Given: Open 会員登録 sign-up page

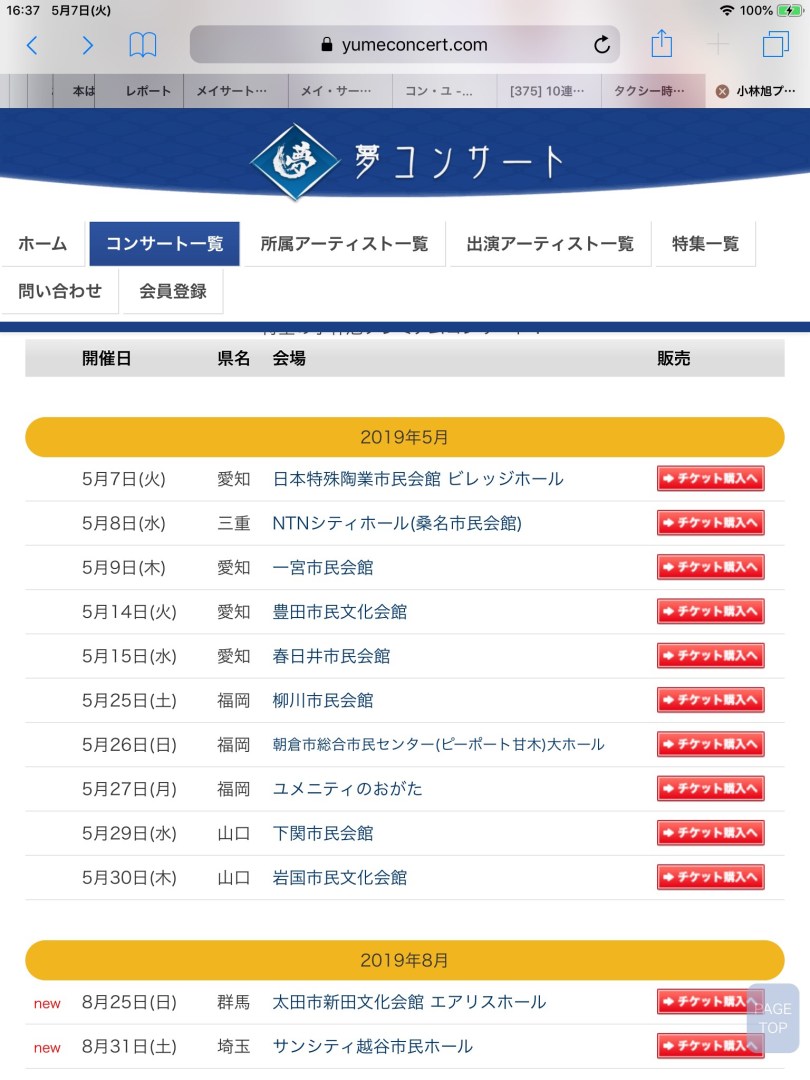Looking at the screenshot, I should (173, 292).
